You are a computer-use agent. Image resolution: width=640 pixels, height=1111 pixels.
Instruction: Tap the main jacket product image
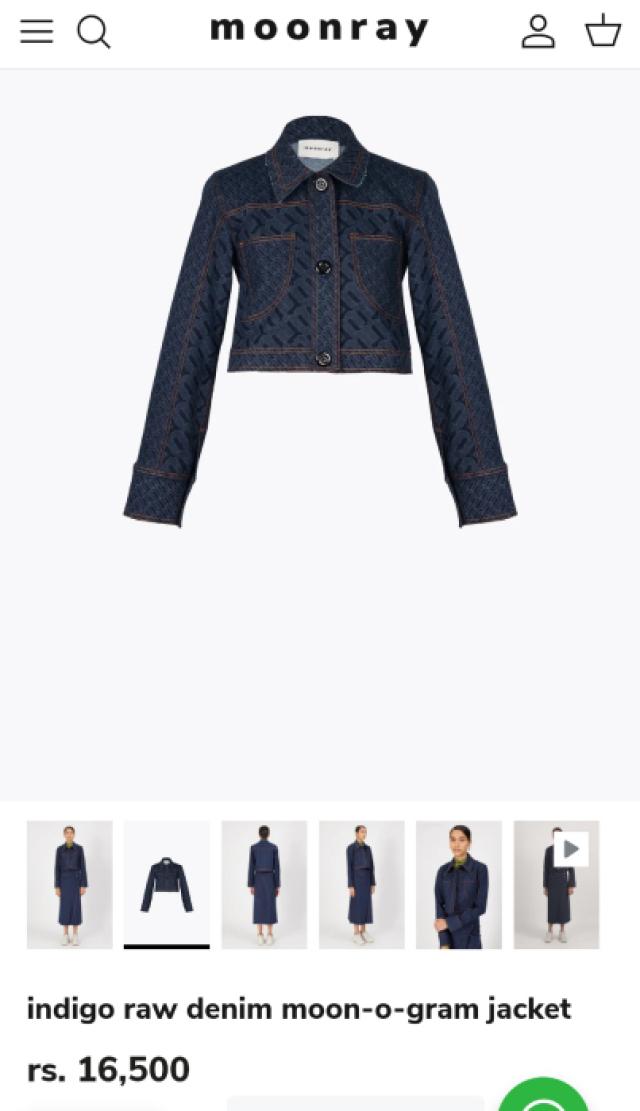[x=320, y=320]
